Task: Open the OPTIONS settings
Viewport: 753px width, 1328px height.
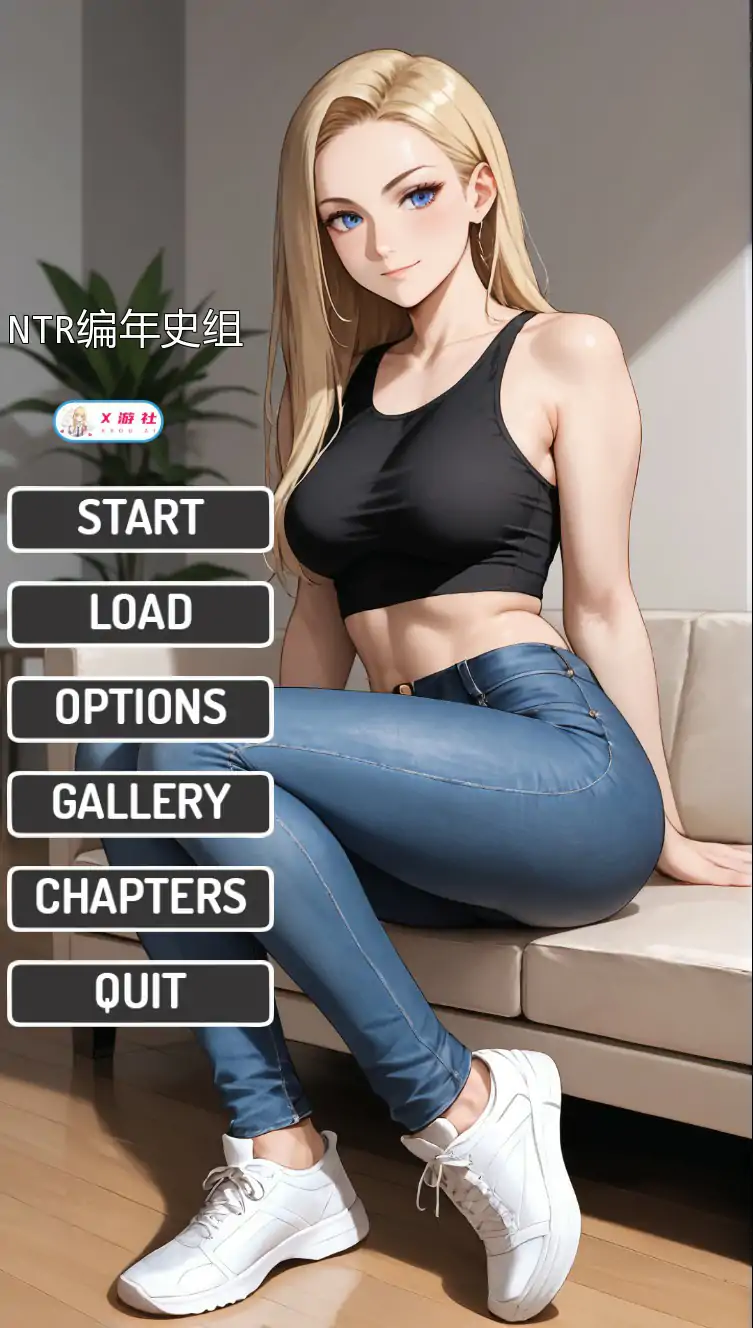Action: (140, 709)
